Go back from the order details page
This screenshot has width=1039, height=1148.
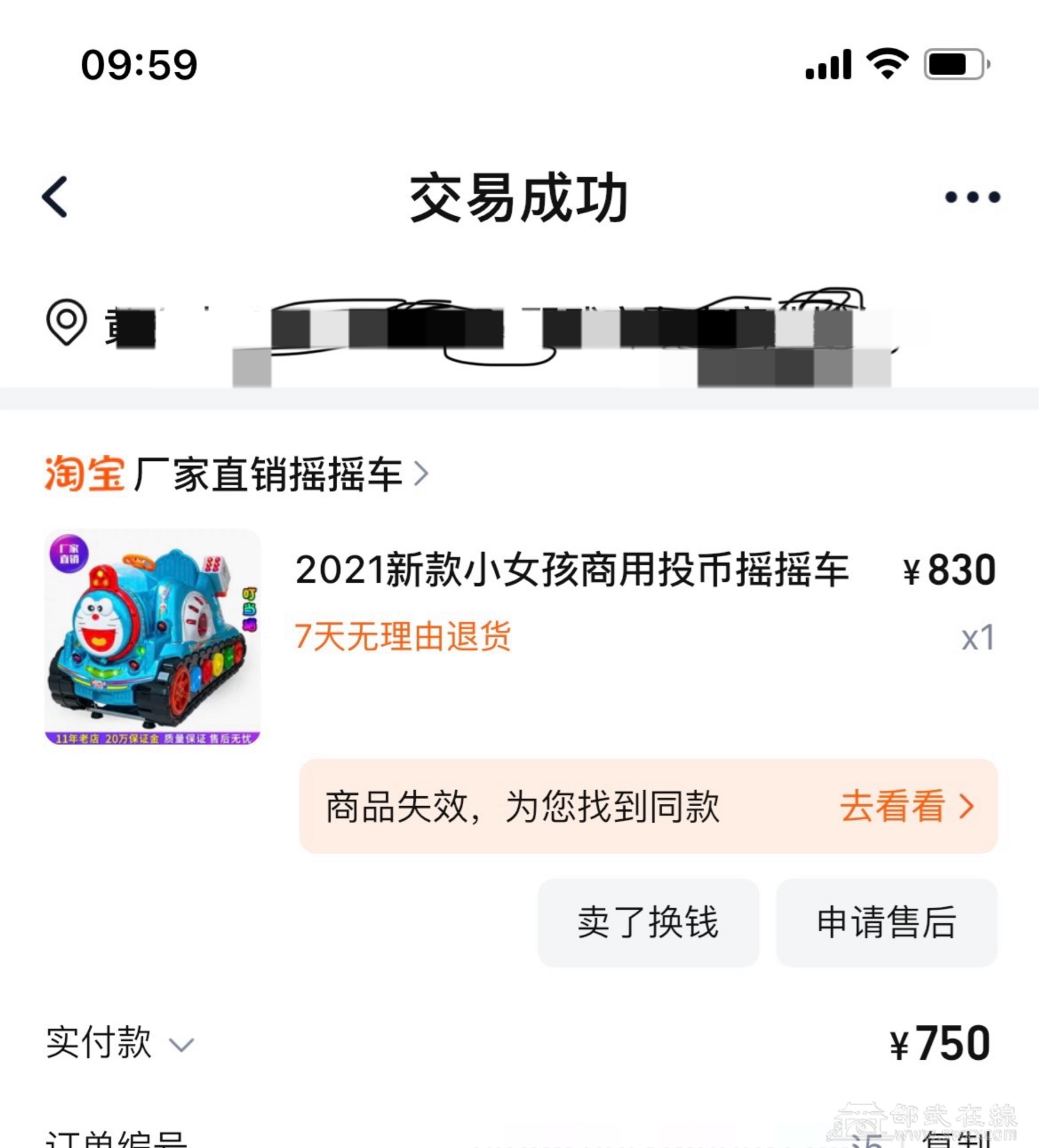tap(55, 197)
